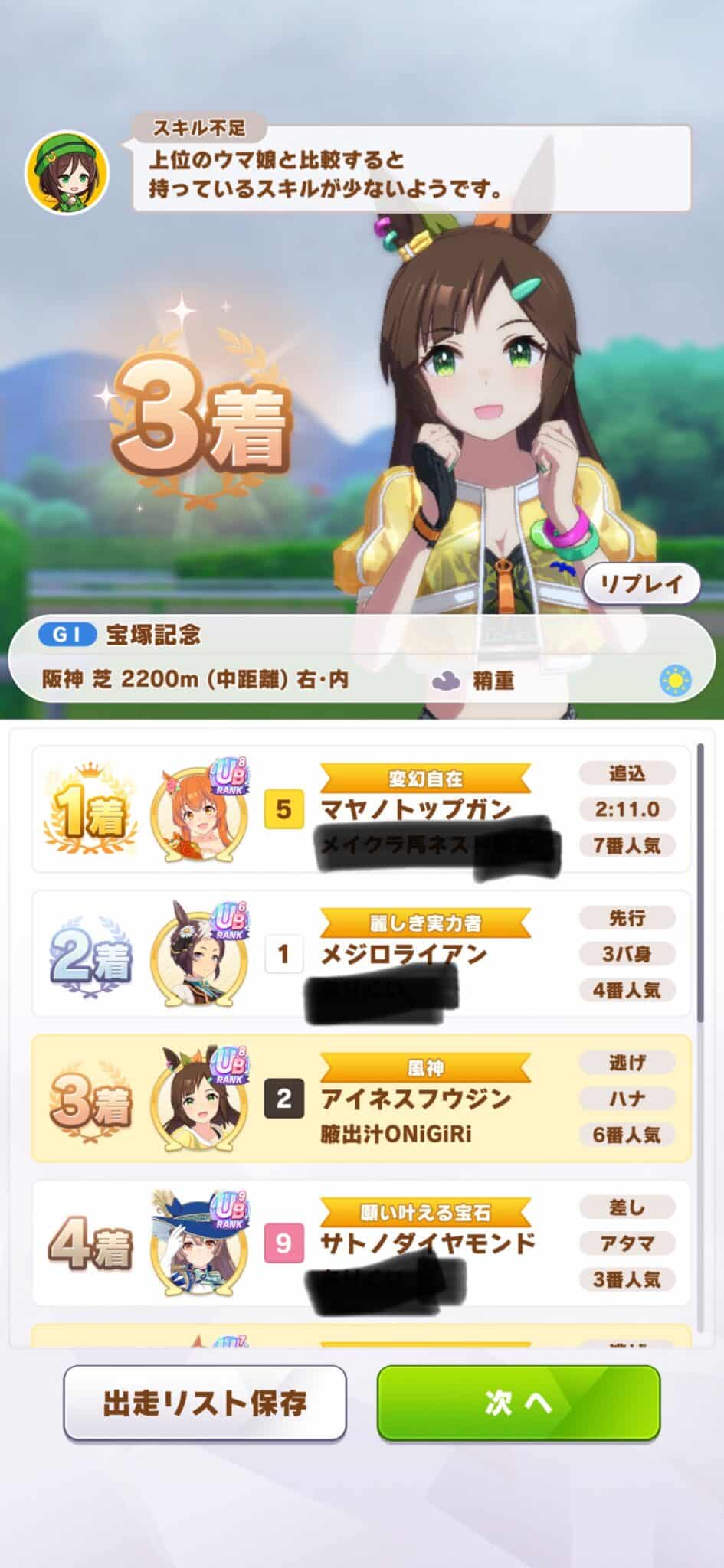
Task: Select the 2nd place メジロライアン result row
Action: click(360, 954)
